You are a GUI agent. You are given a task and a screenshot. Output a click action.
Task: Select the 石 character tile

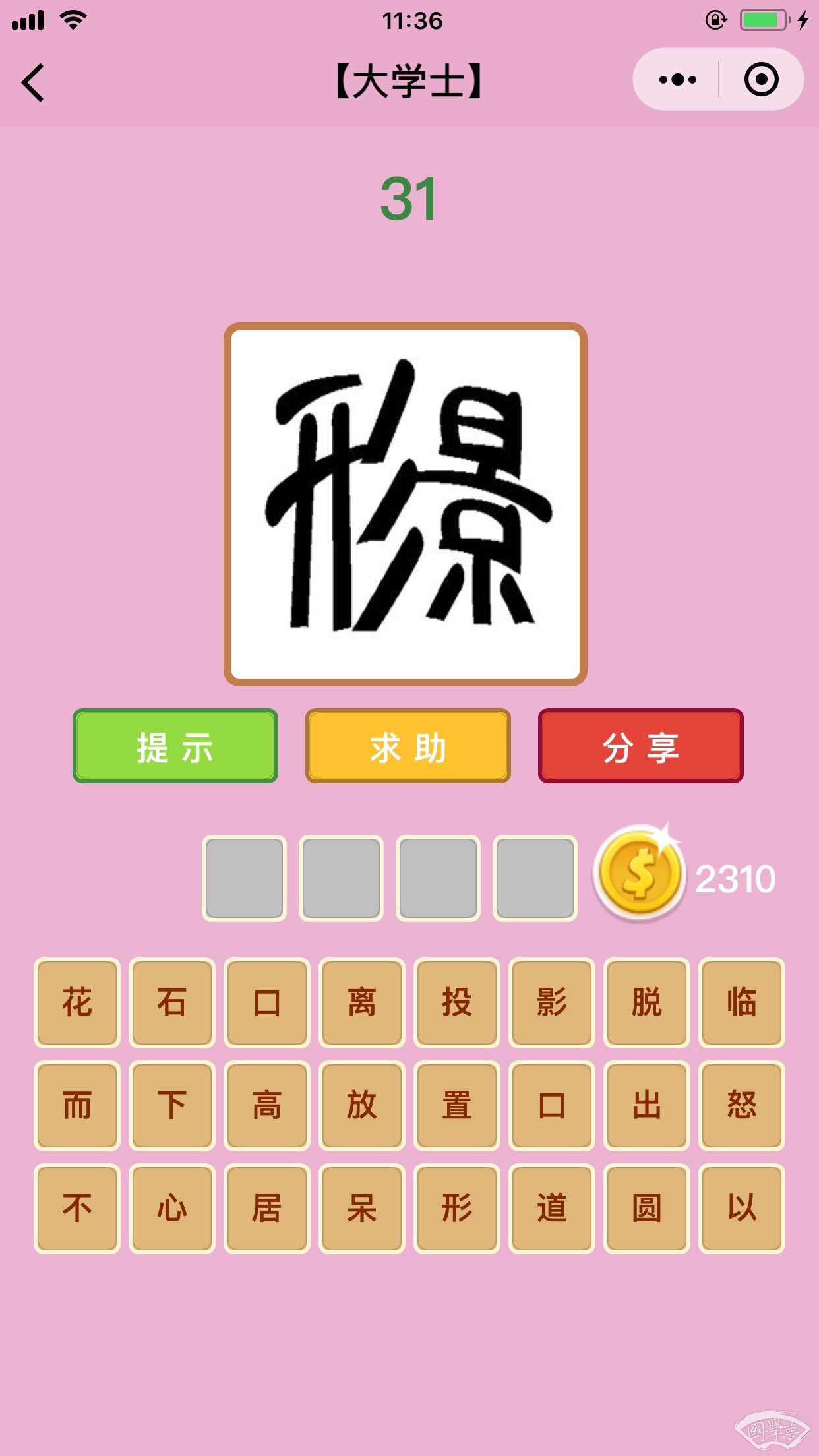pos(172,1002)
